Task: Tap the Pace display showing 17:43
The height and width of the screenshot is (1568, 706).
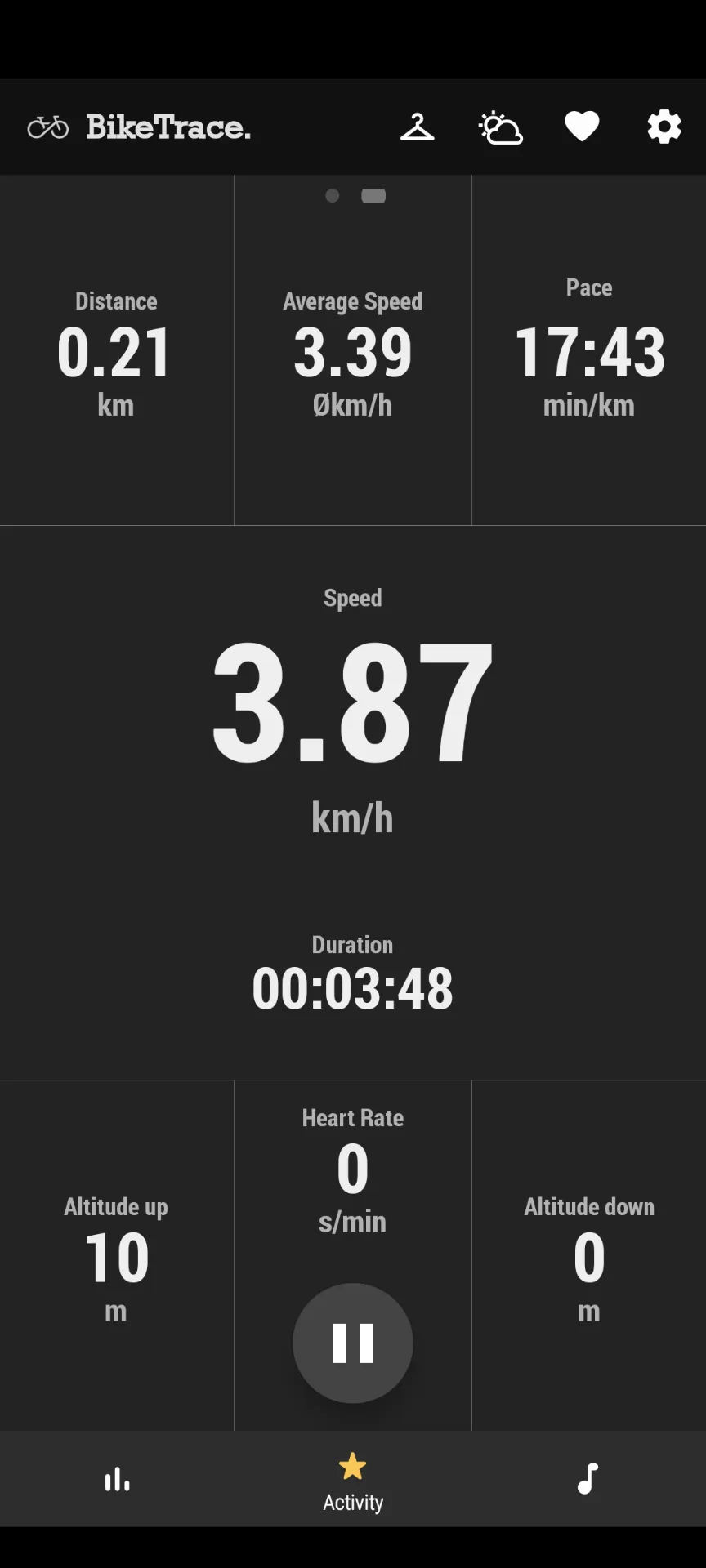Action: (590, 351)
